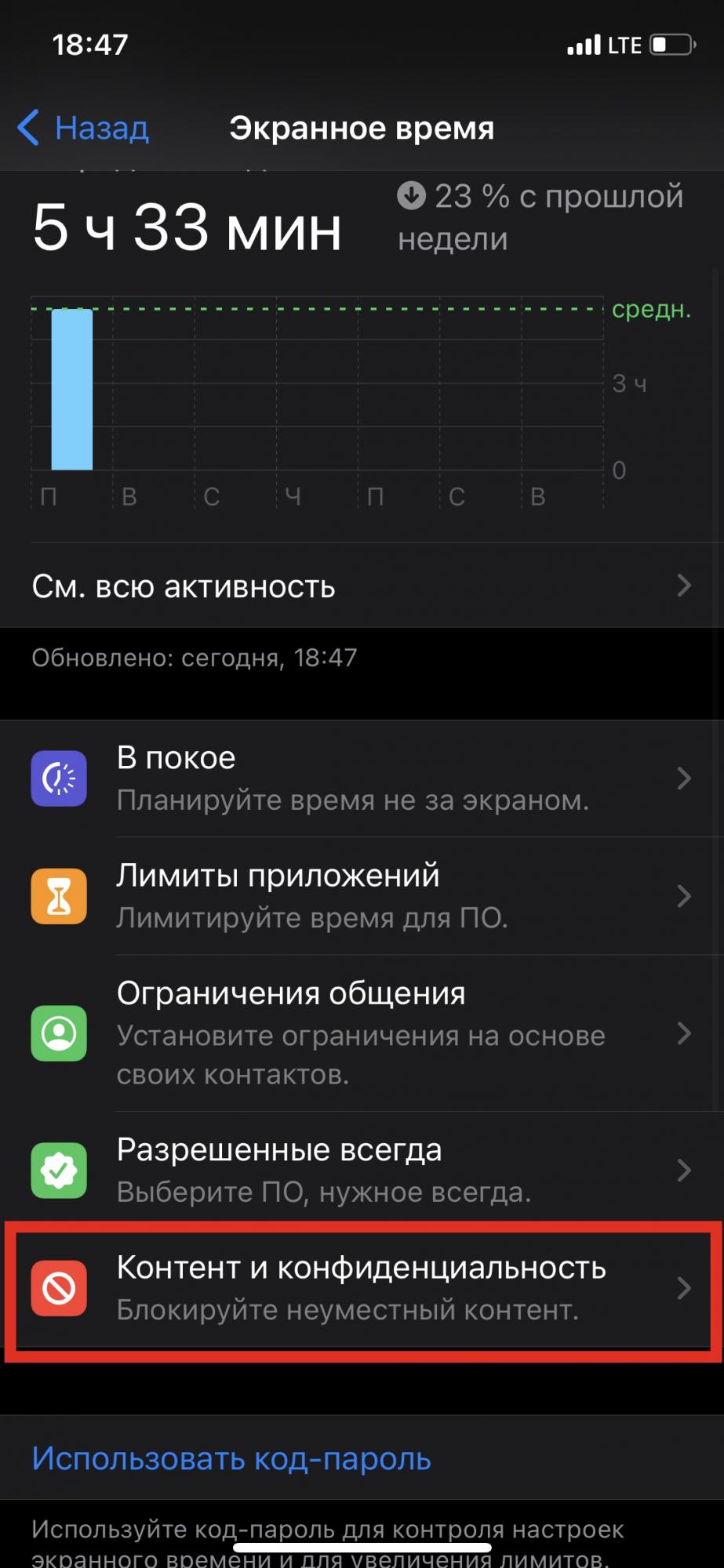Click the chevron beside Разрешенные всегда
This screenshot has height=1568, width=724.
pos(682,1171)
